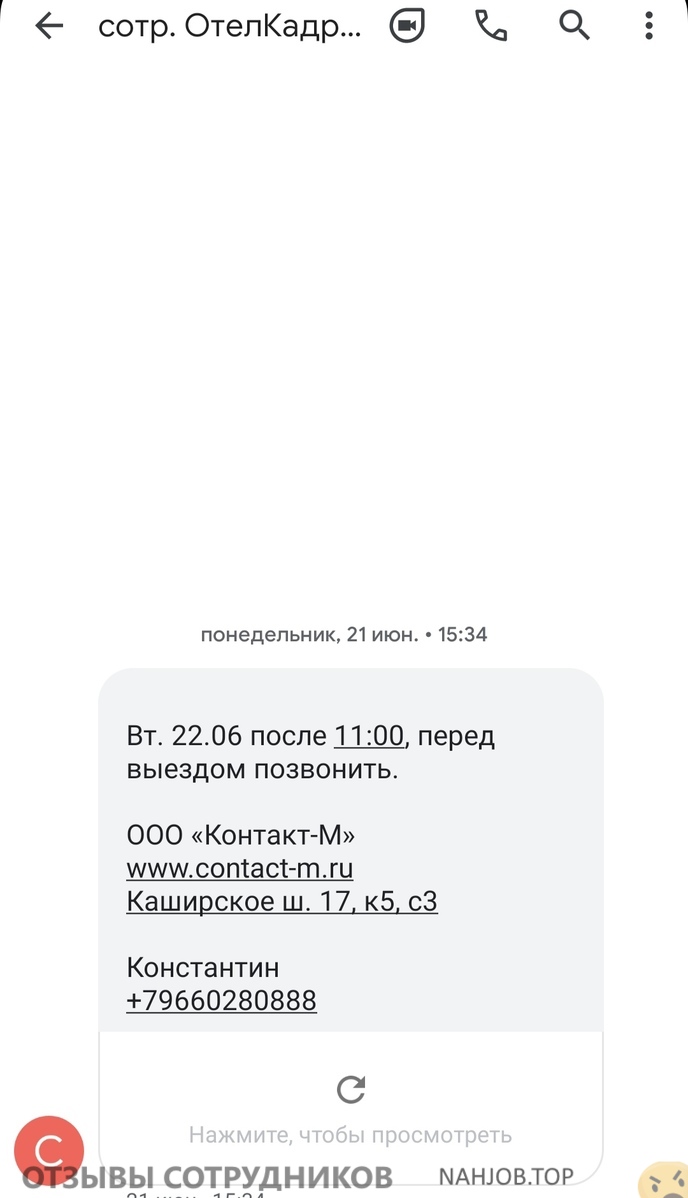Tap phone number +79660280888

tap(221, 1000)
